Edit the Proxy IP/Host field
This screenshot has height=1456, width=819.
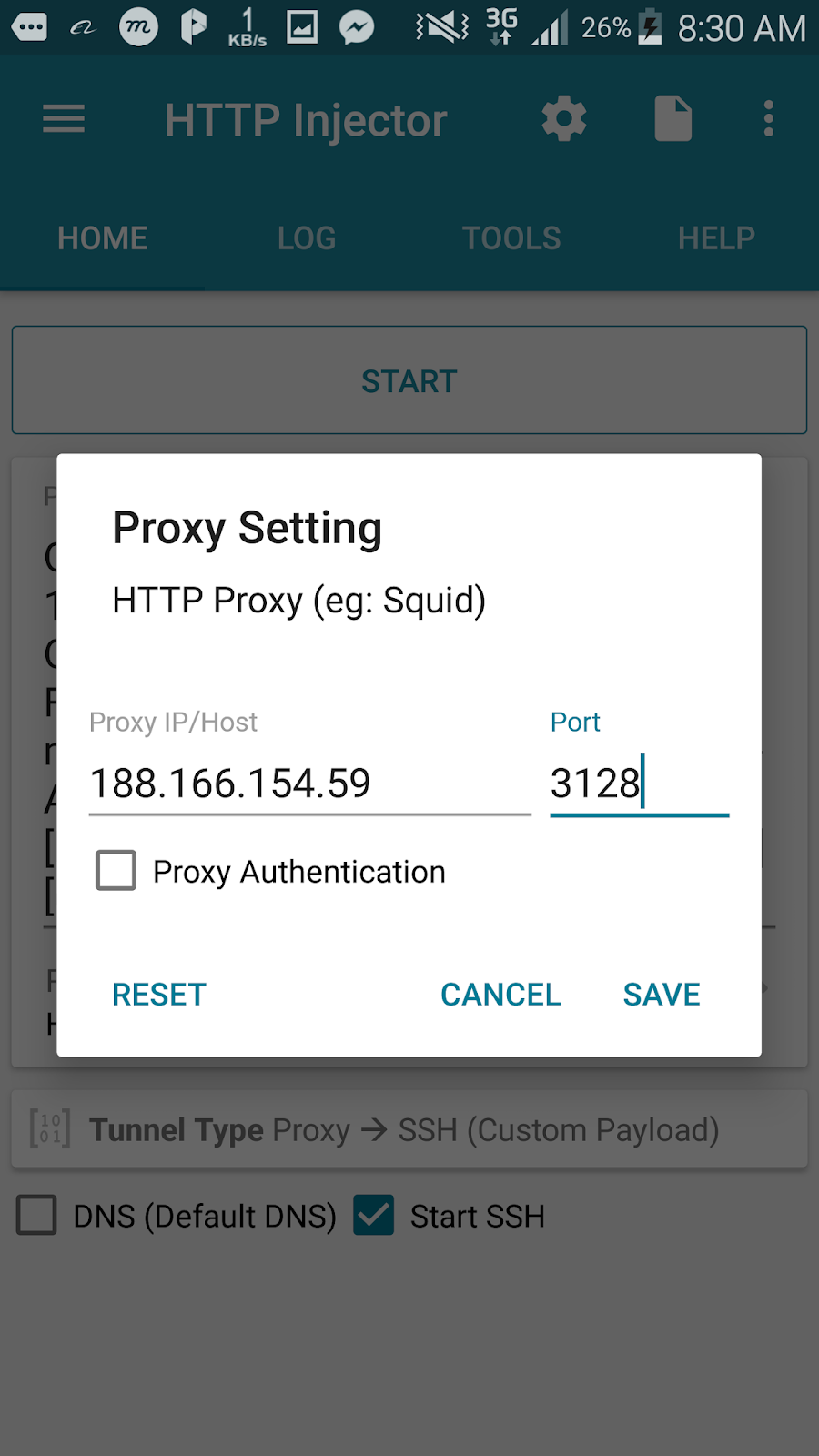[309, 784]
